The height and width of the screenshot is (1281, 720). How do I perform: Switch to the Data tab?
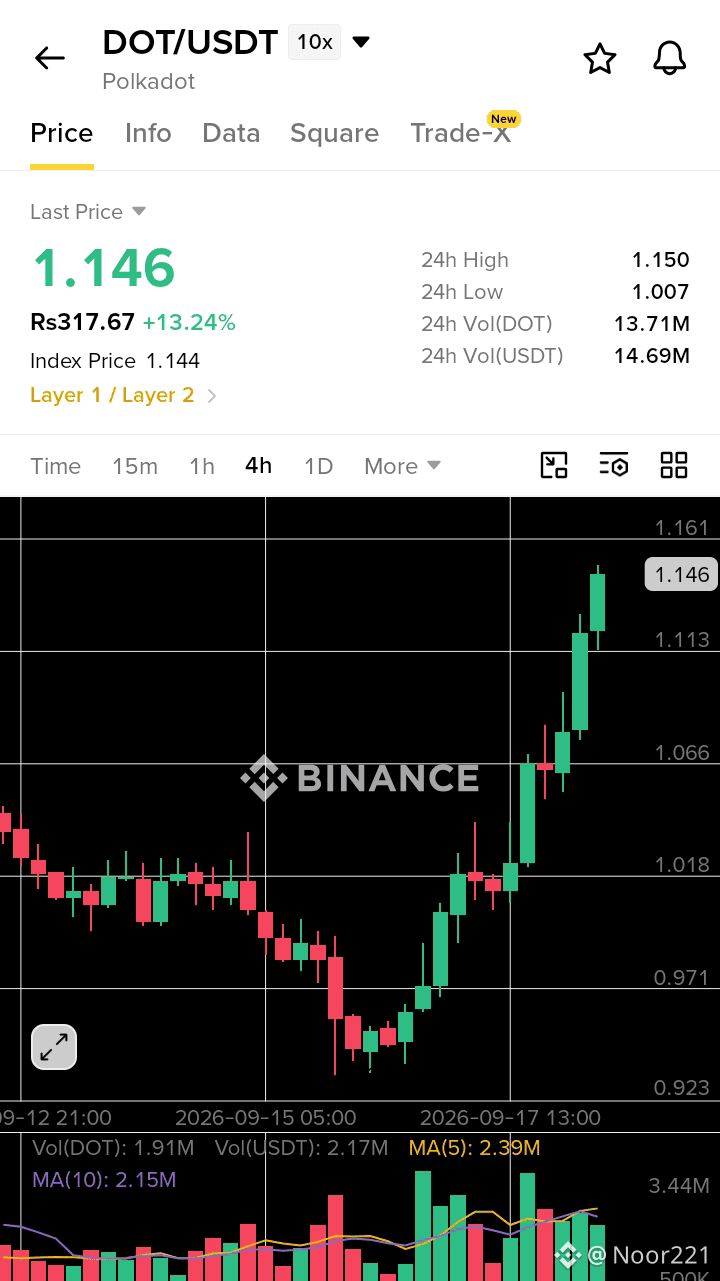click(x=231, y=133)
